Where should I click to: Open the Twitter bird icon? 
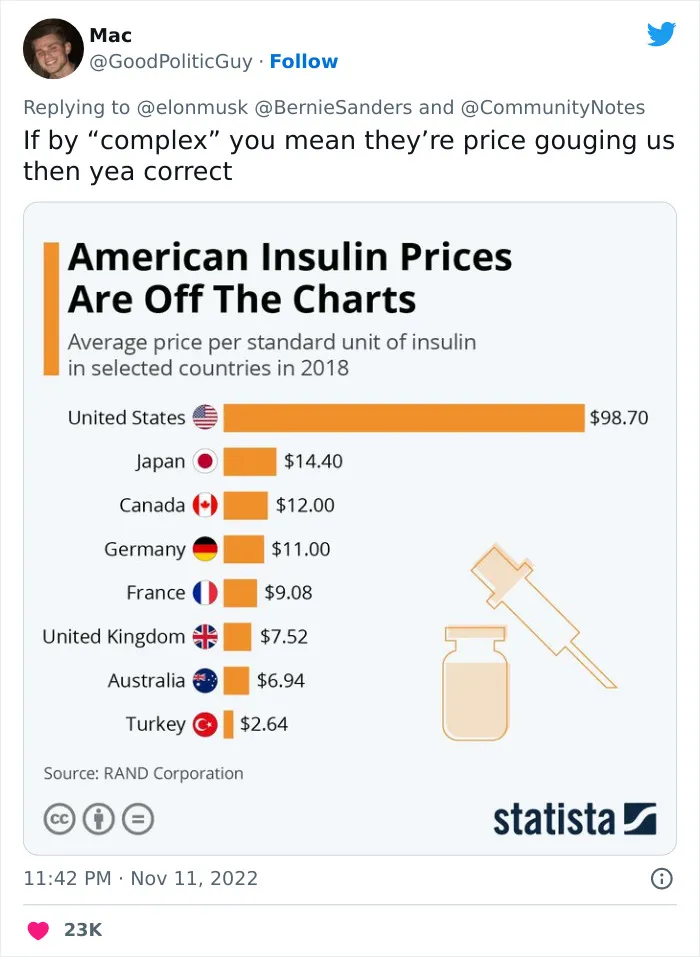click(662, 34)
